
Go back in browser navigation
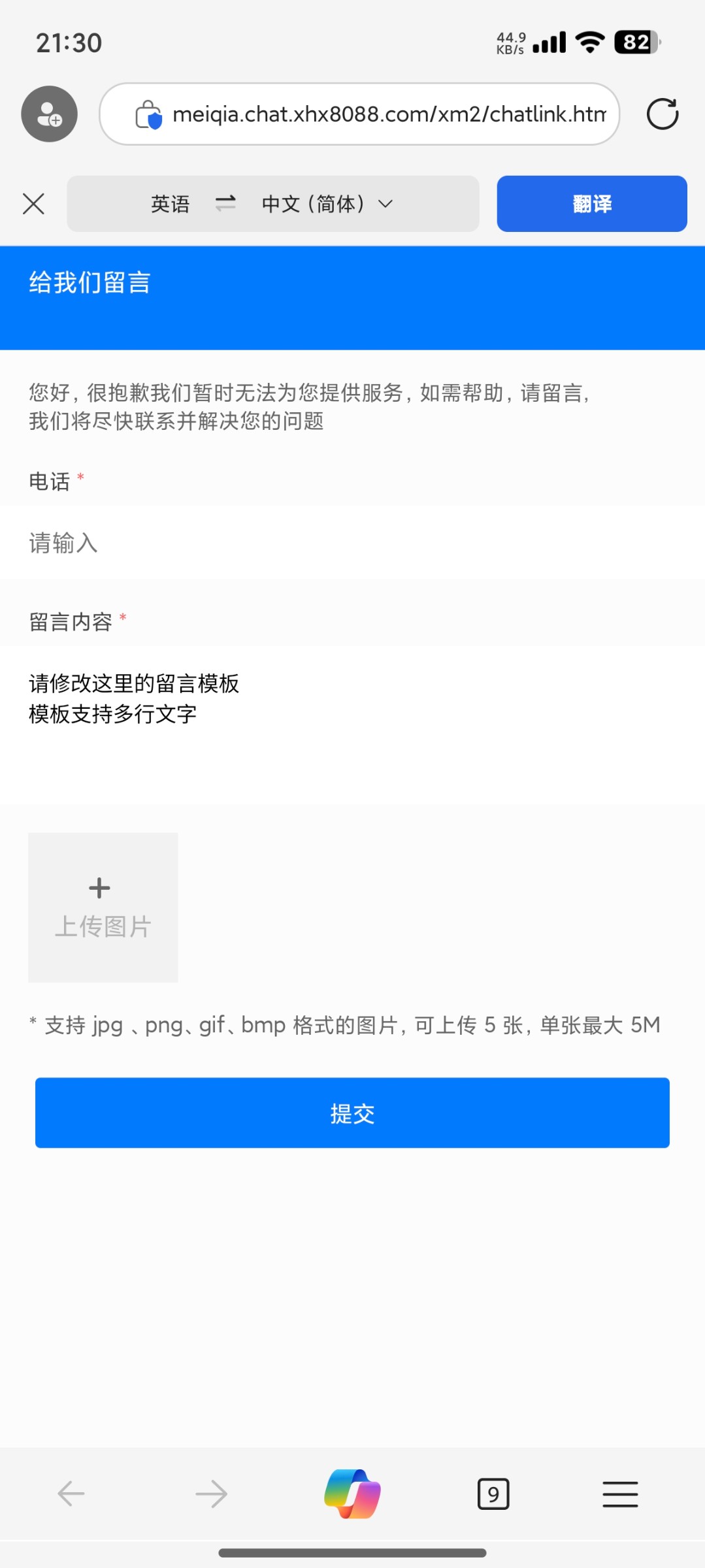click(x=71, y=1494)
